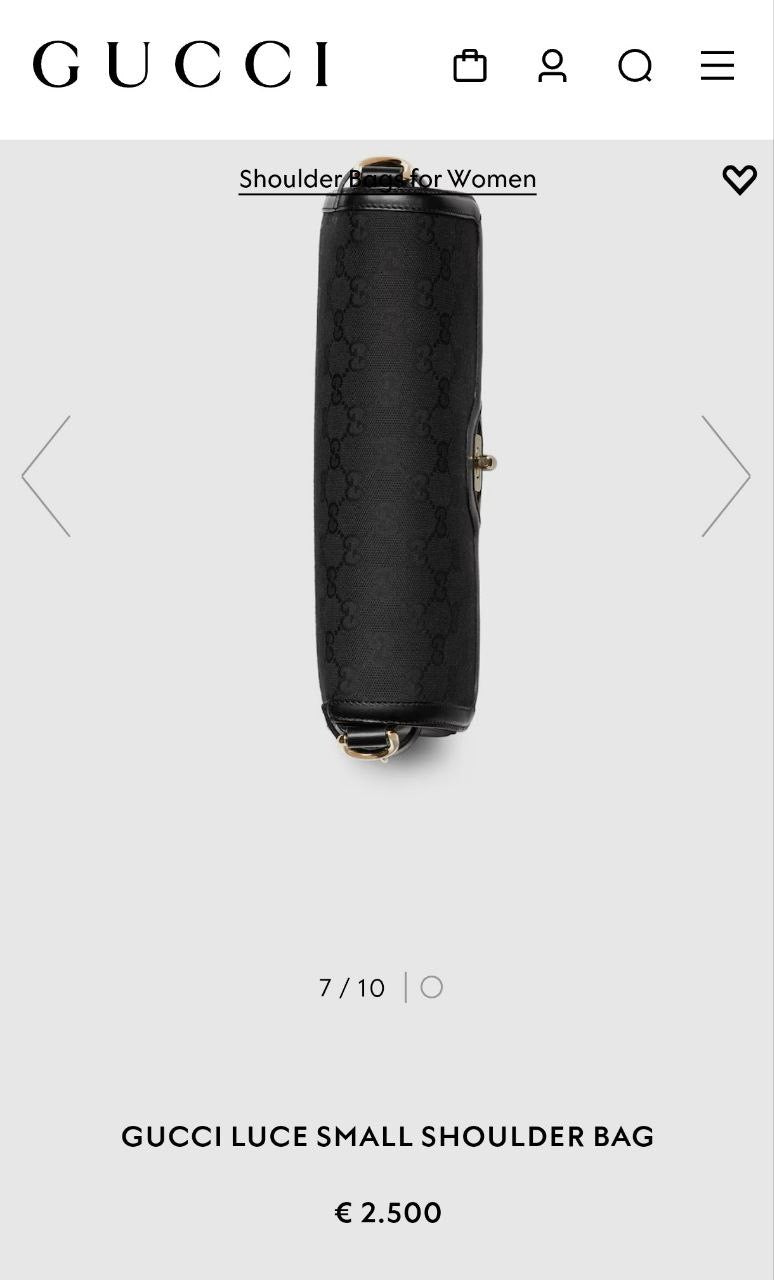
Task: Show previous product image
Action: [x=46, y=476]
